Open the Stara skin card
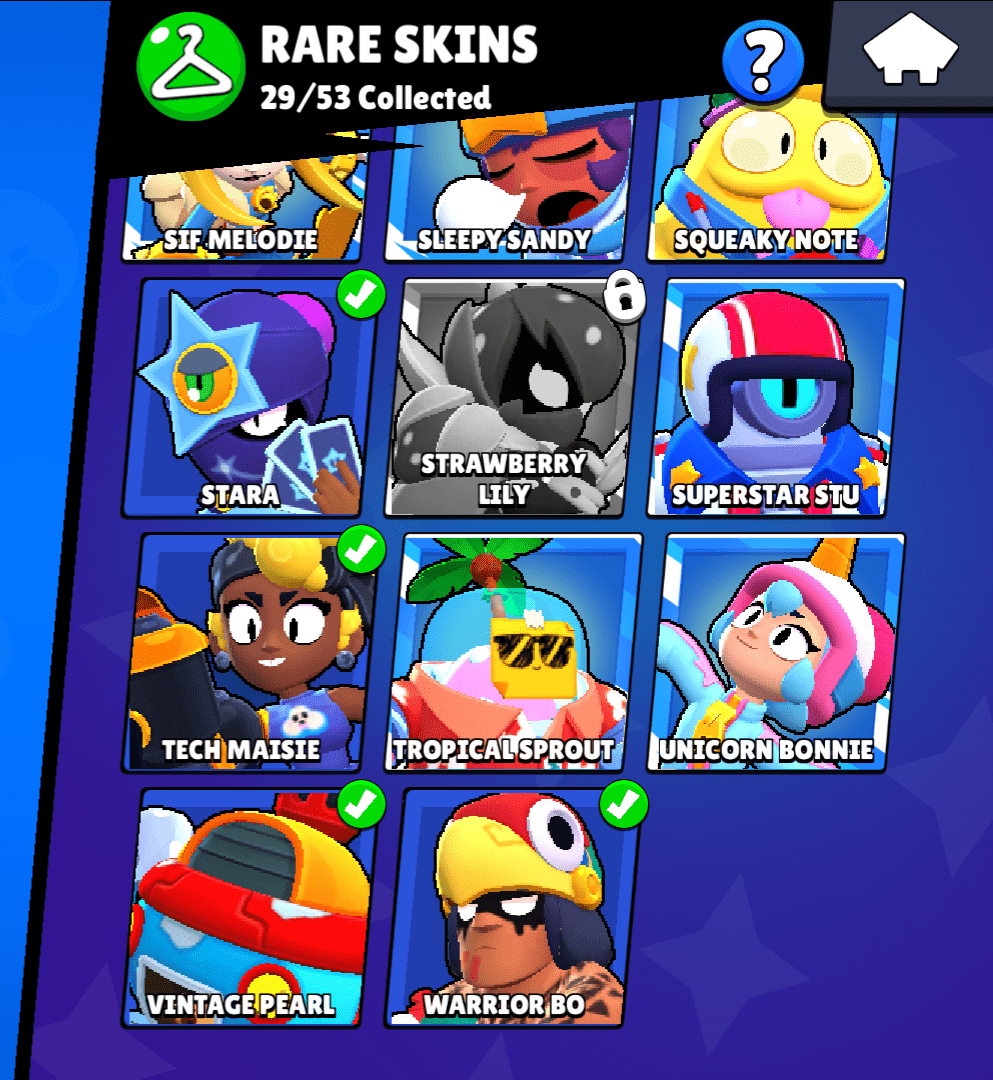The image size is (993, 1080). 250,398
